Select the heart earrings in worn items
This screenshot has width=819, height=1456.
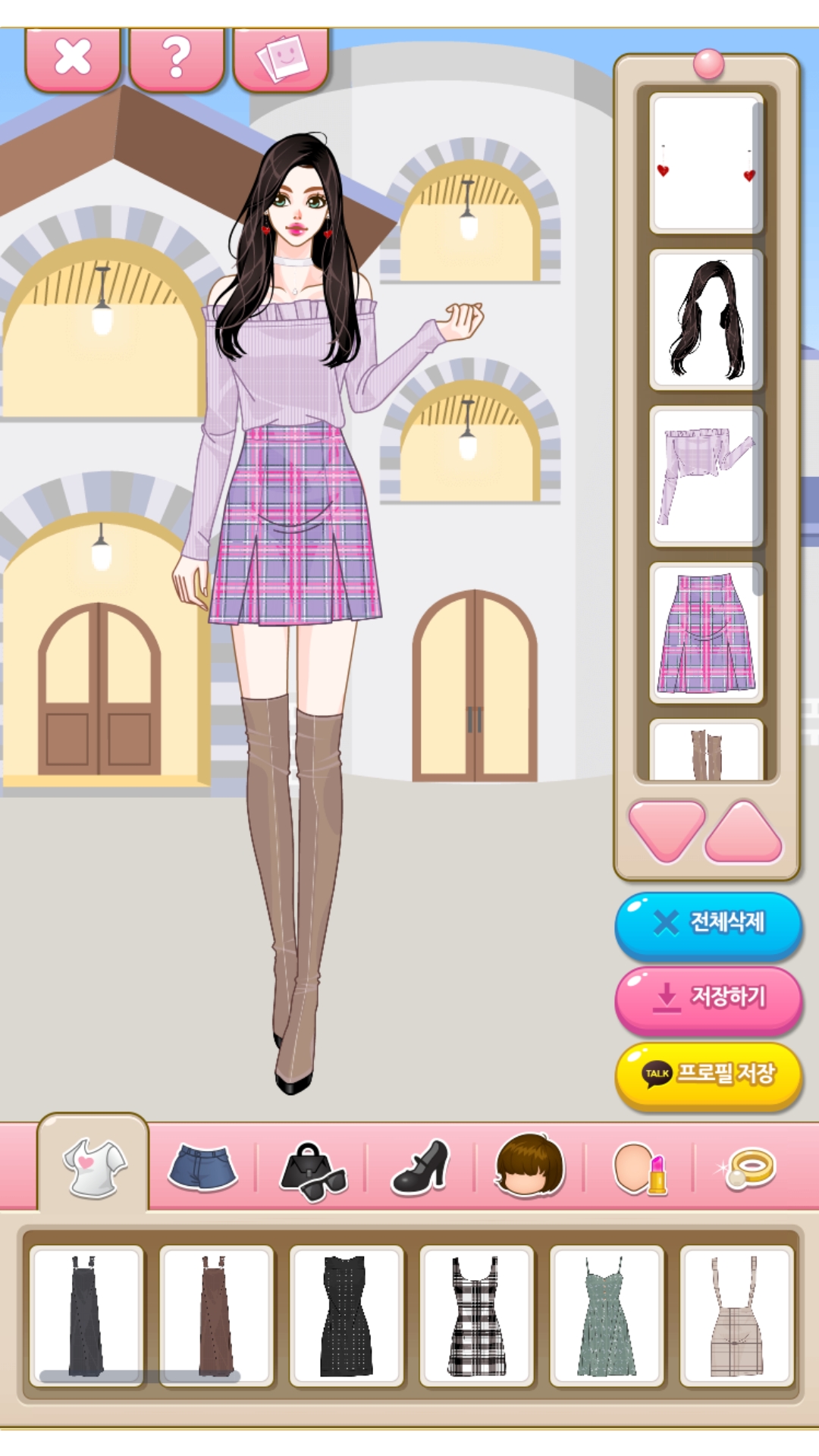point(706,163)
